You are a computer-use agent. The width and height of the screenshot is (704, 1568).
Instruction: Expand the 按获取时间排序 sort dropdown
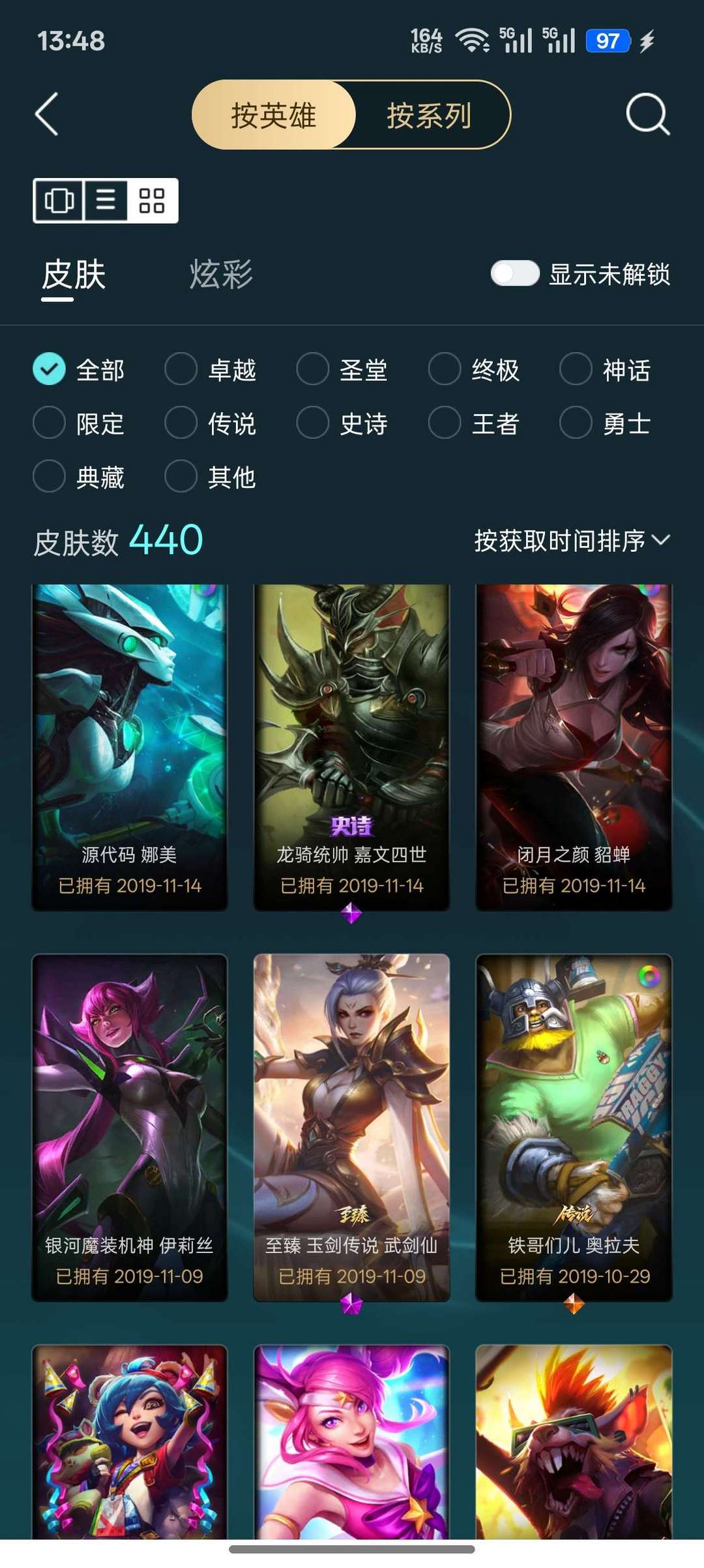point(571,541)
